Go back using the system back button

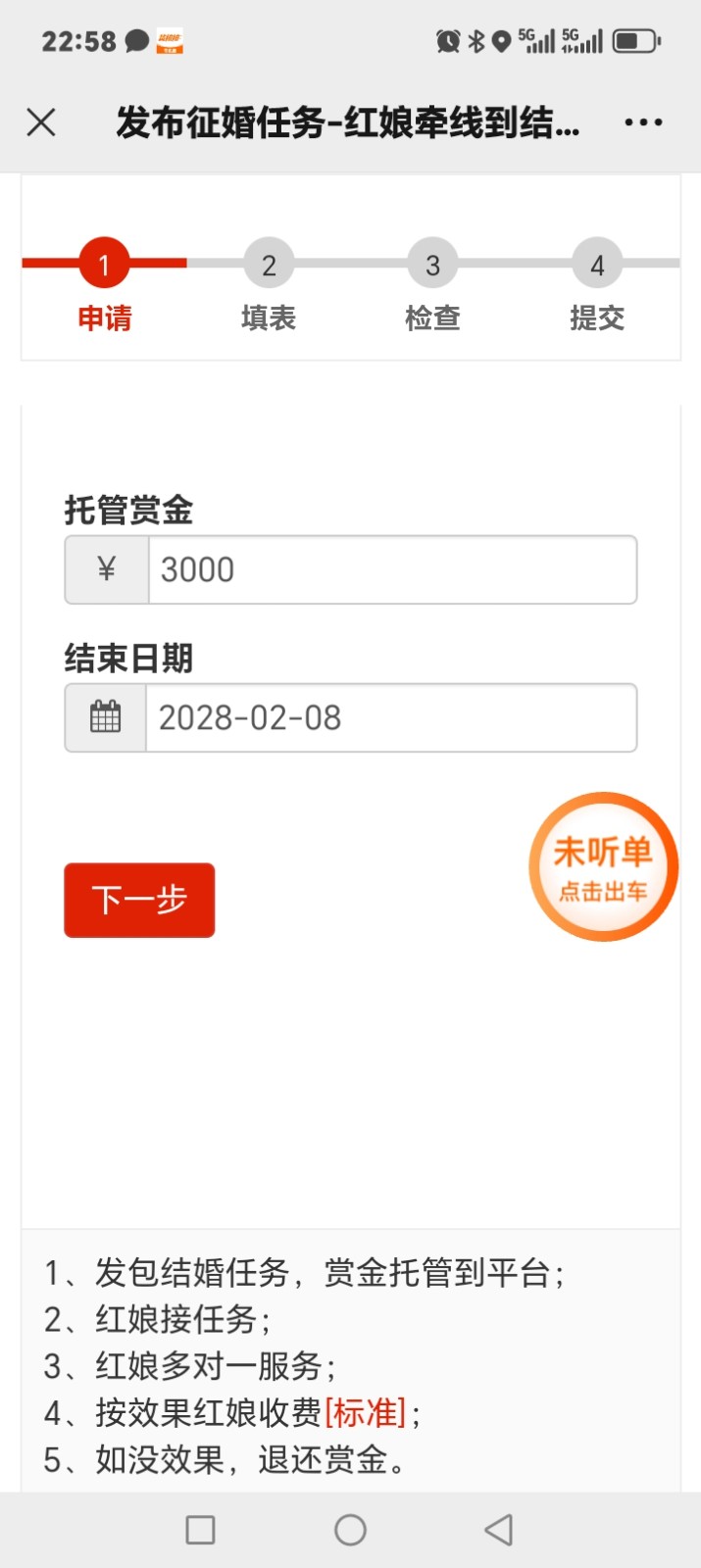(x=498, y=1530)
